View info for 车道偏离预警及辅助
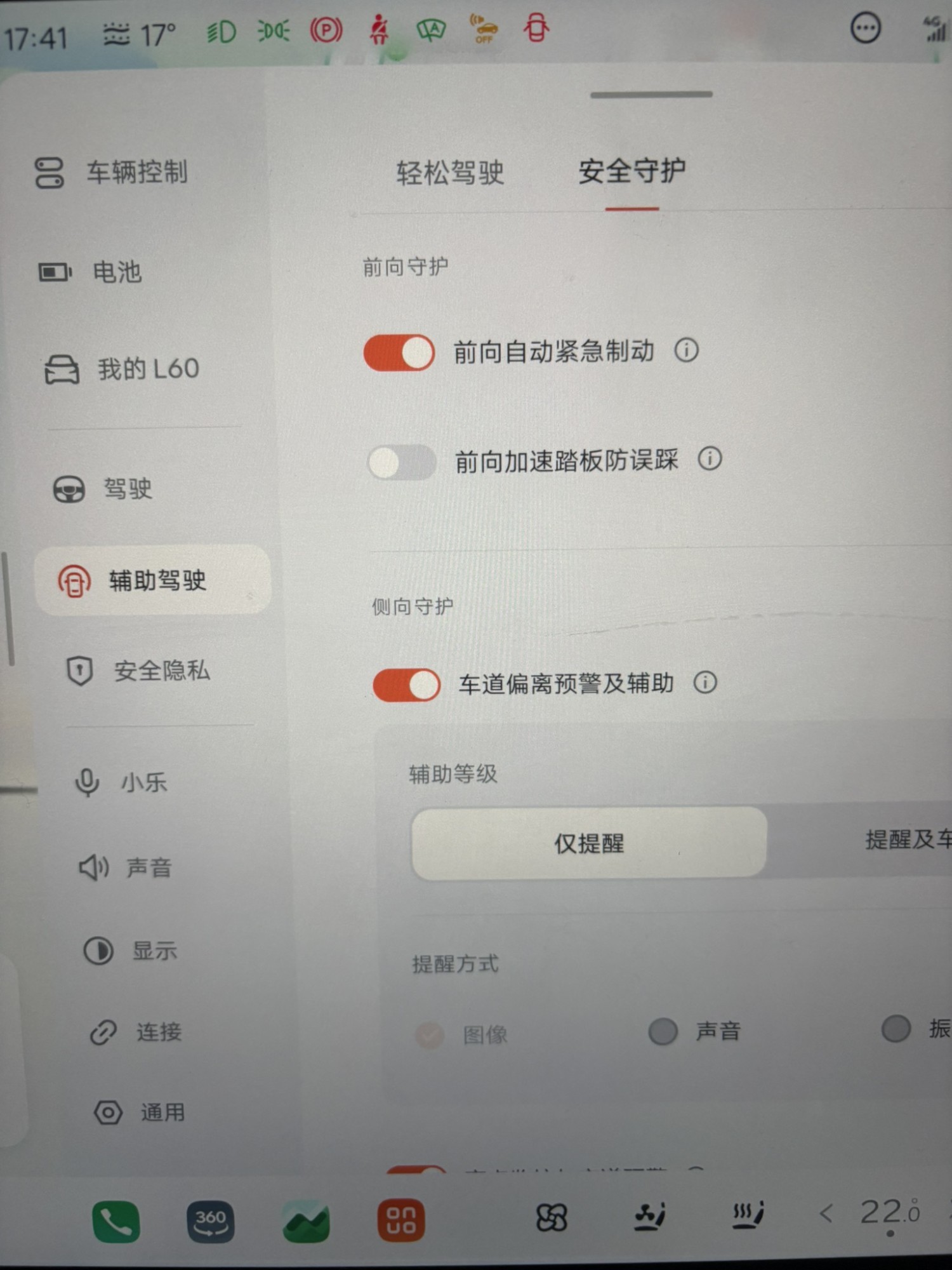The image size is (952, 1270). click(x=705, y=683)
